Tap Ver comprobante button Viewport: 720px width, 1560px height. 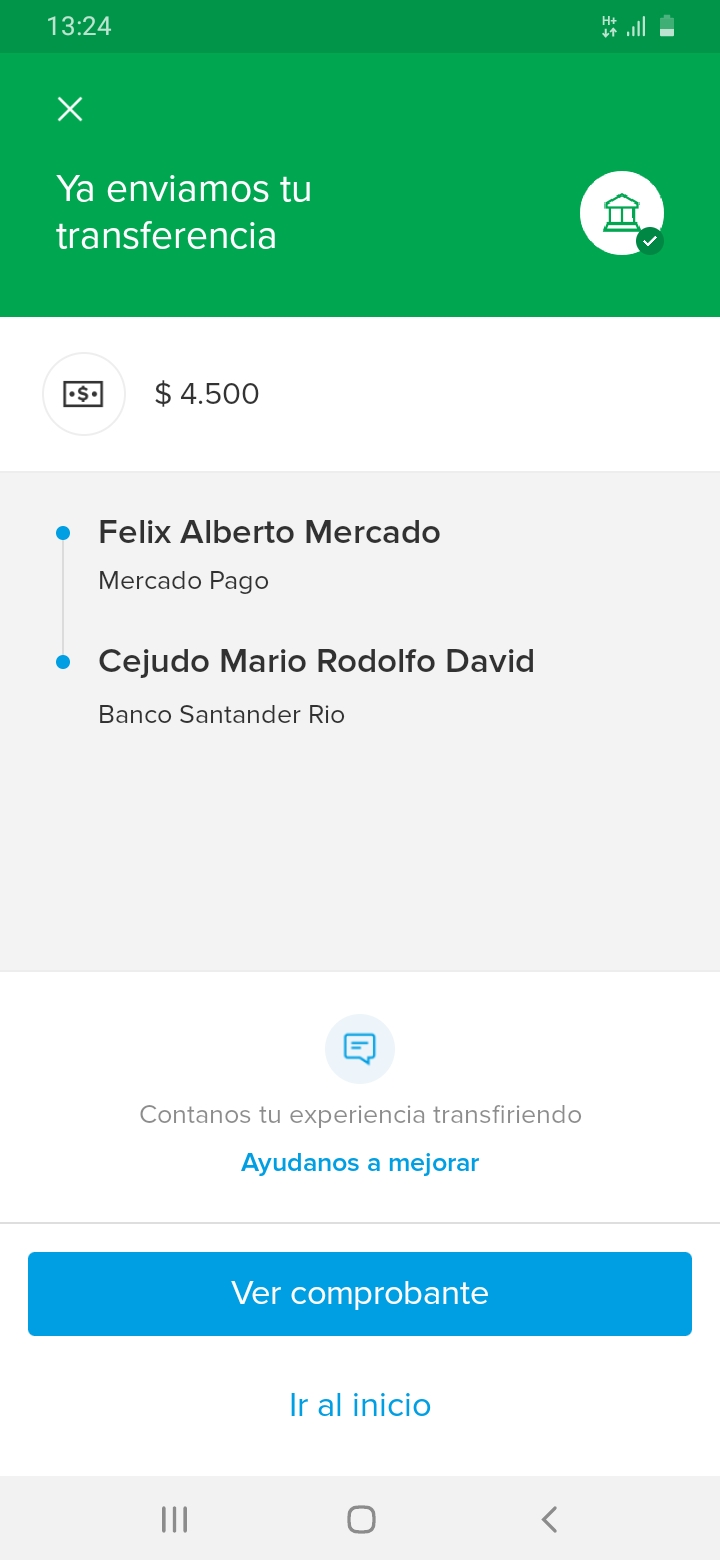pyautogui.click(x=360, y=1293)
